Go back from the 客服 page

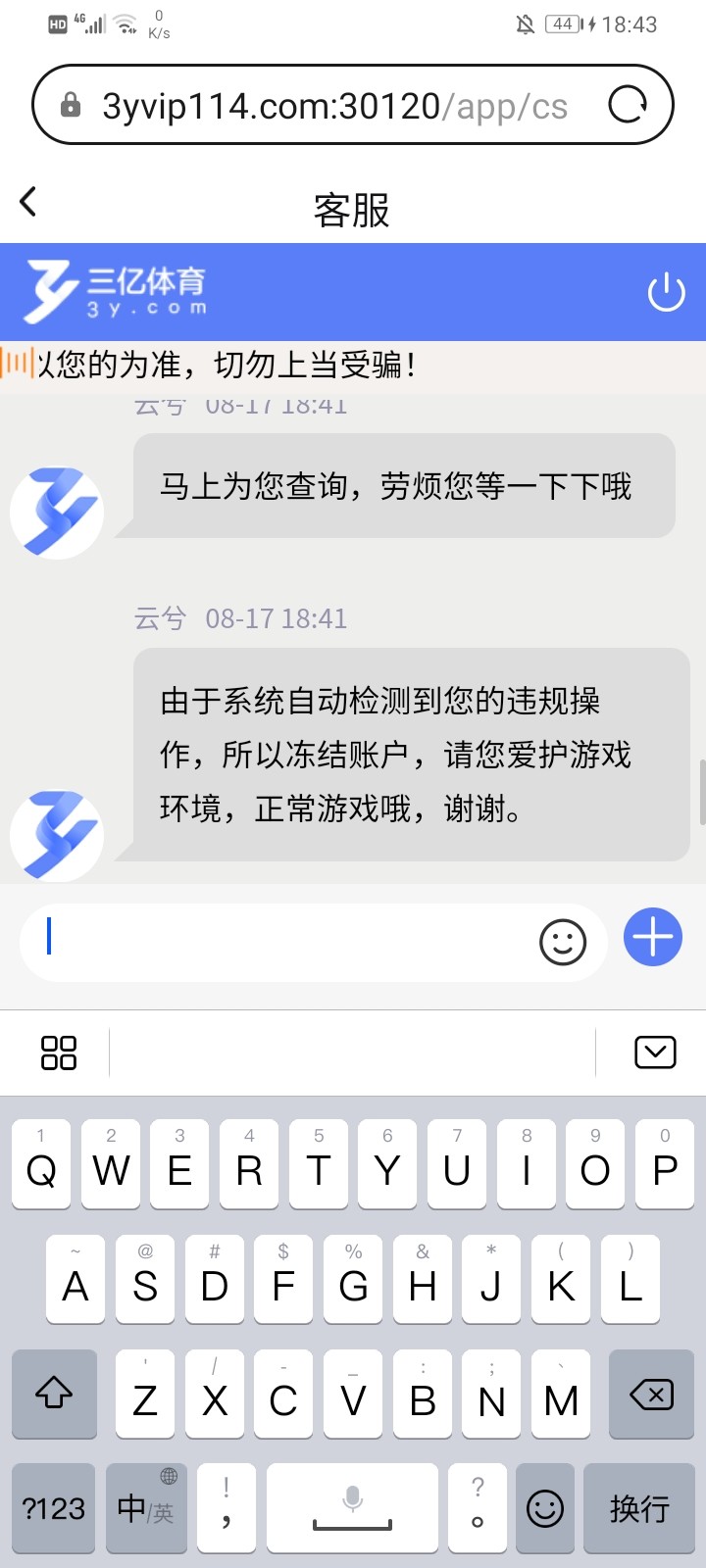[x=28, y=202]
